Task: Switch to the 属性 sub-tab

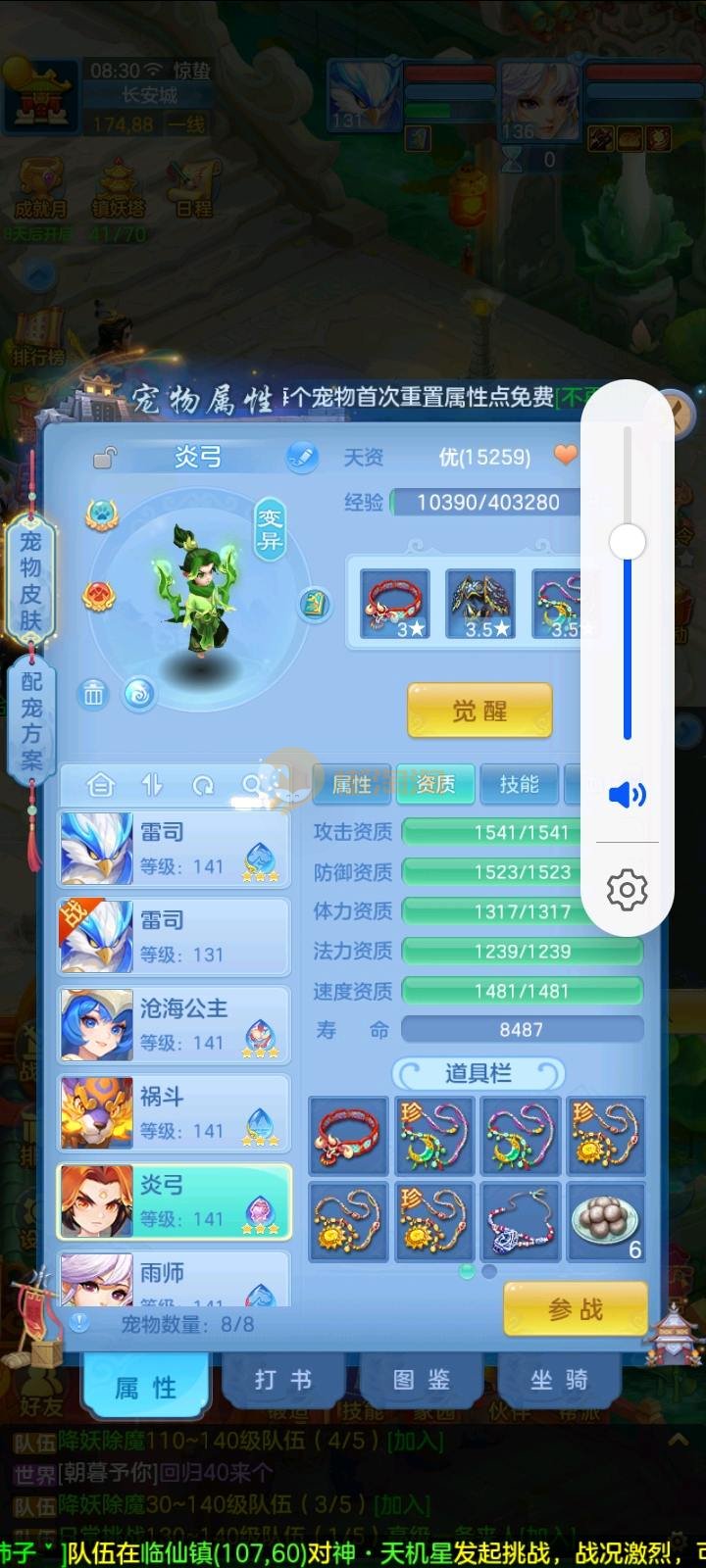Action: coord(352,784)
